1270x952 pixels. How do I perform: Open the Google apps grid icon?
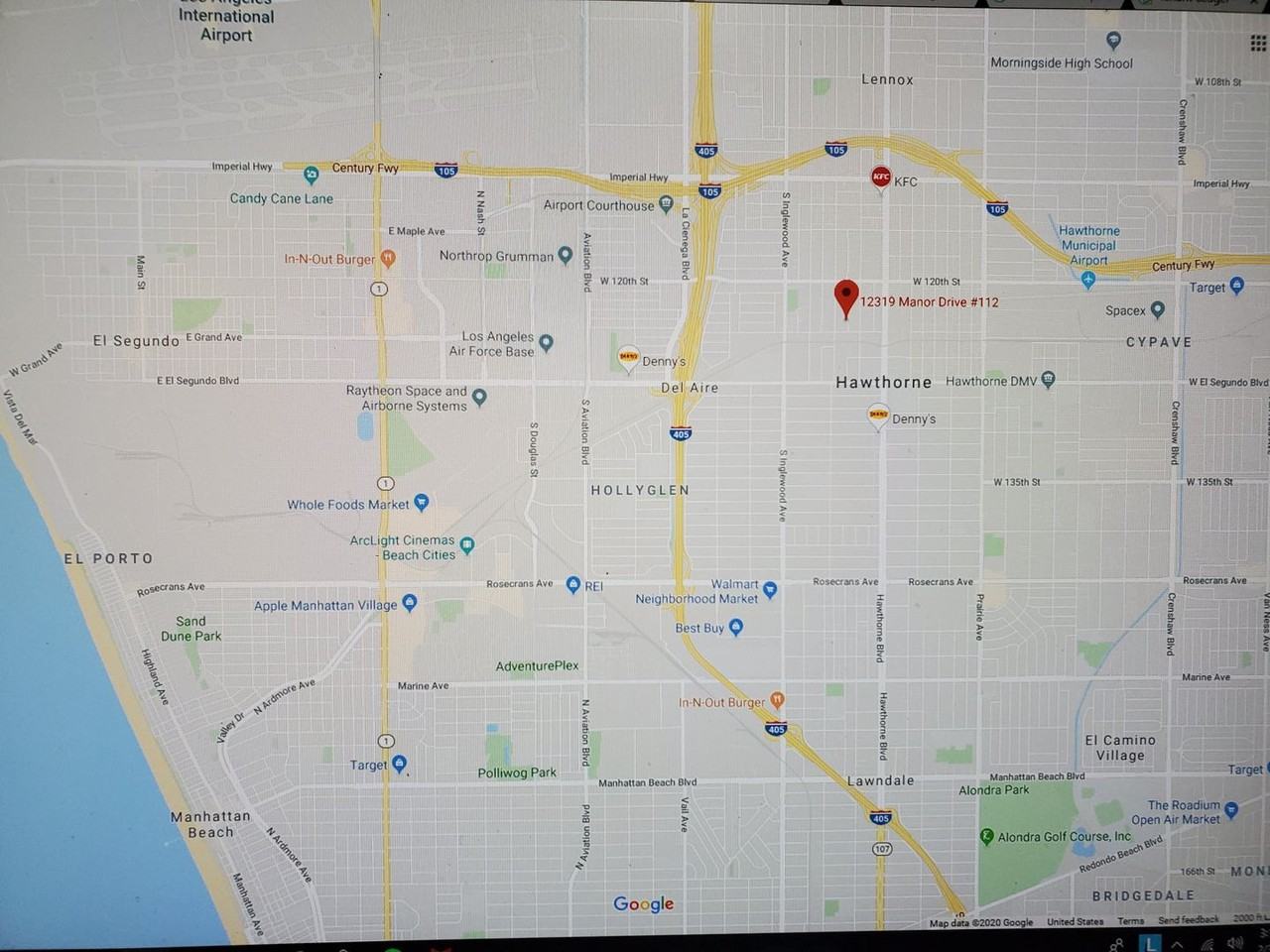[x=1258, y=44]
